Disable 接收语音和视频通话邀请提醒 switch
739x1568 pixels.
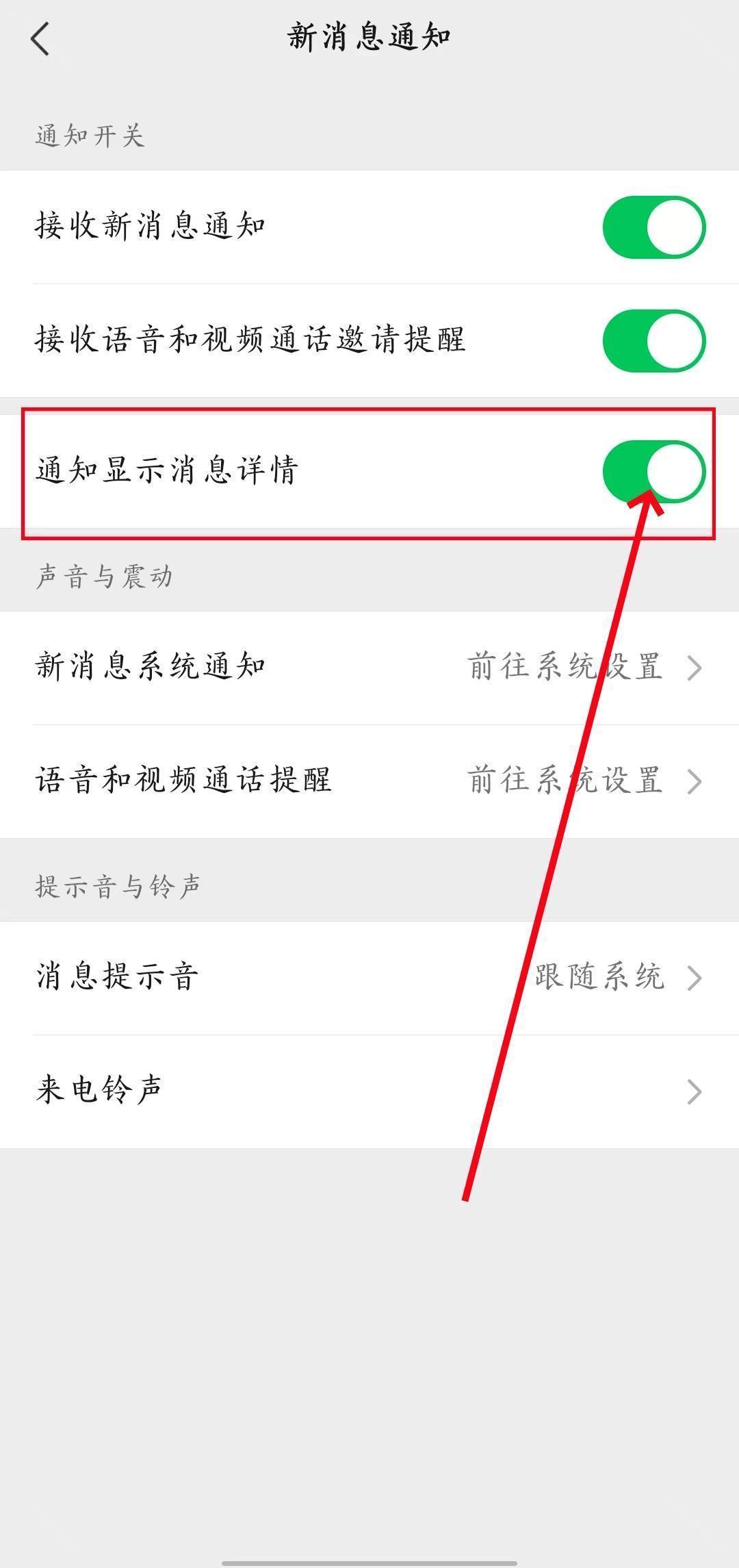point(653,341)
